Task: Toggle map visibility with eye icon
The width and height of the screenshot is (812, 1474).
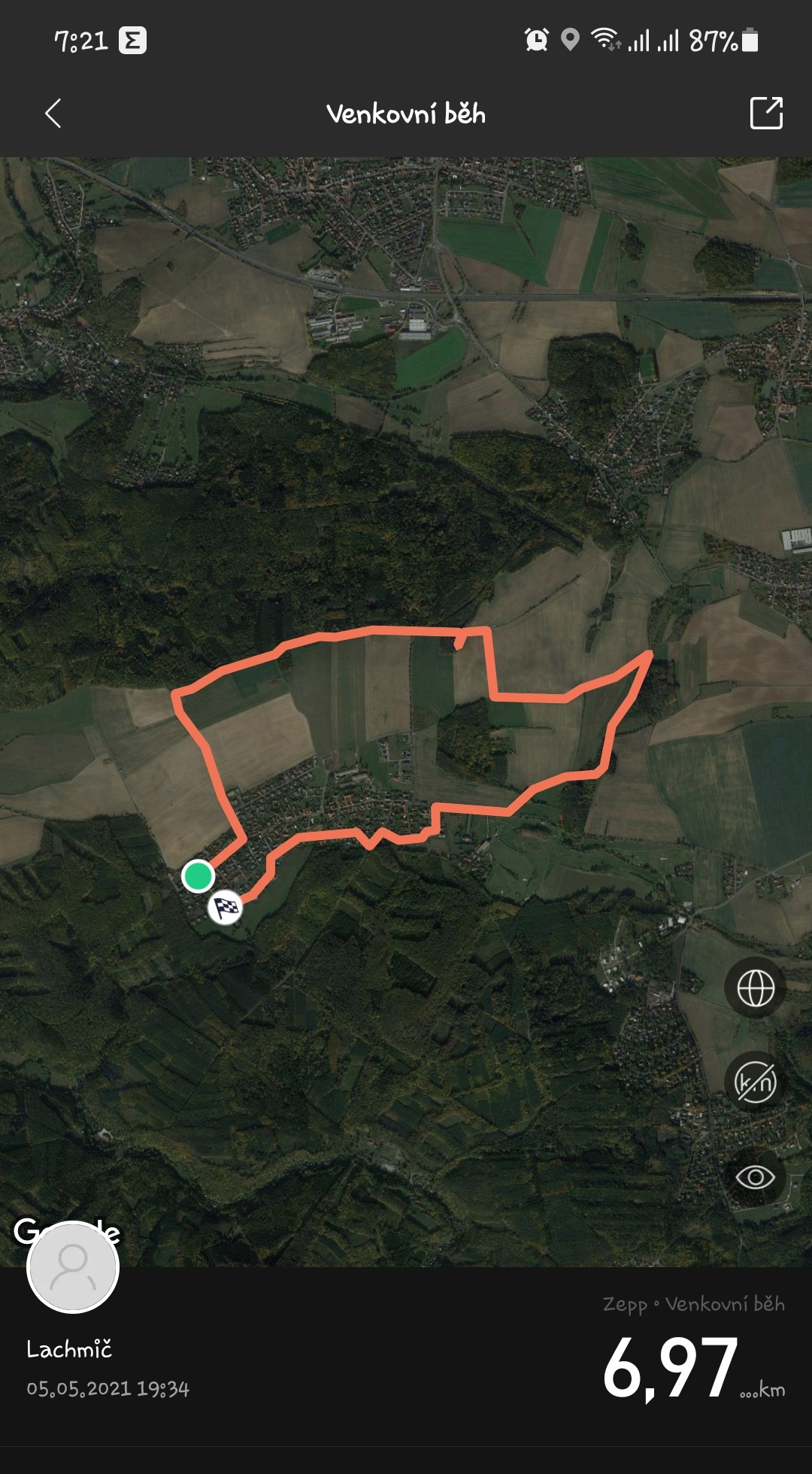Action: point(755,1177)
